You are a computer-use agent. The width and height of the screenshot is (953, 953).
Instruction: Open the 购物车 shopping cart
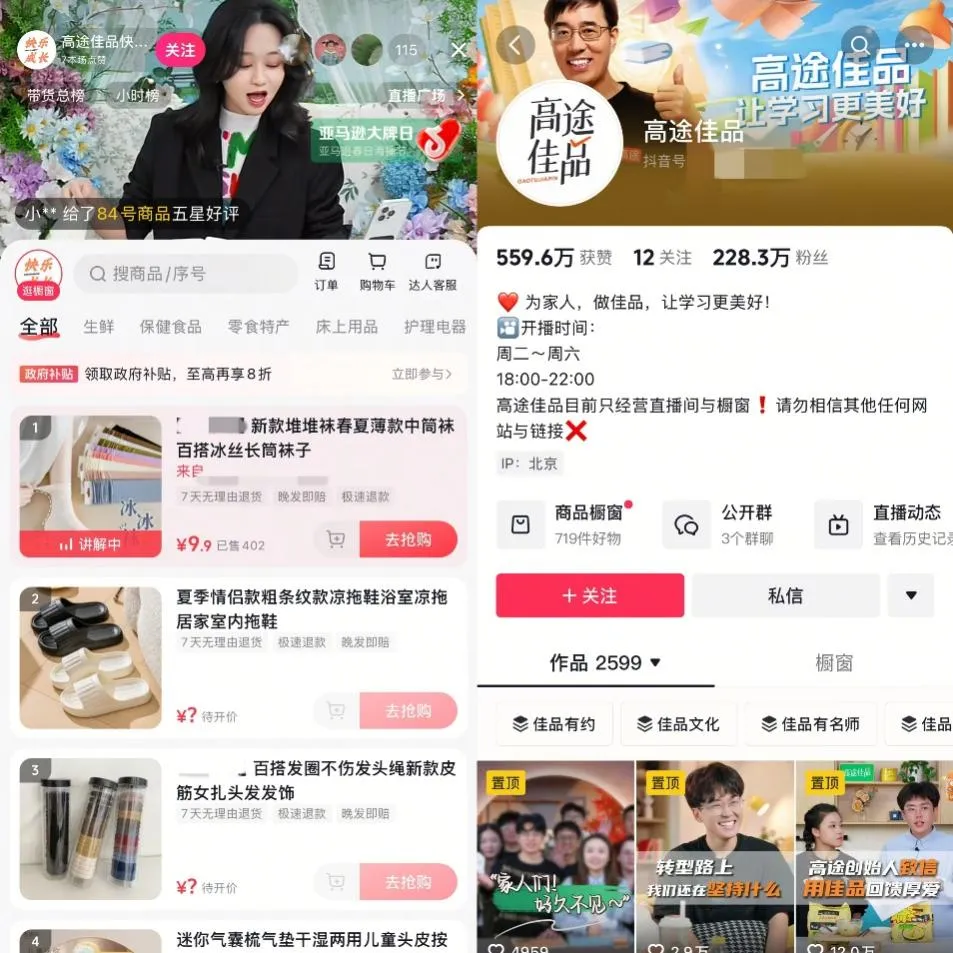(x=377, y=271)
